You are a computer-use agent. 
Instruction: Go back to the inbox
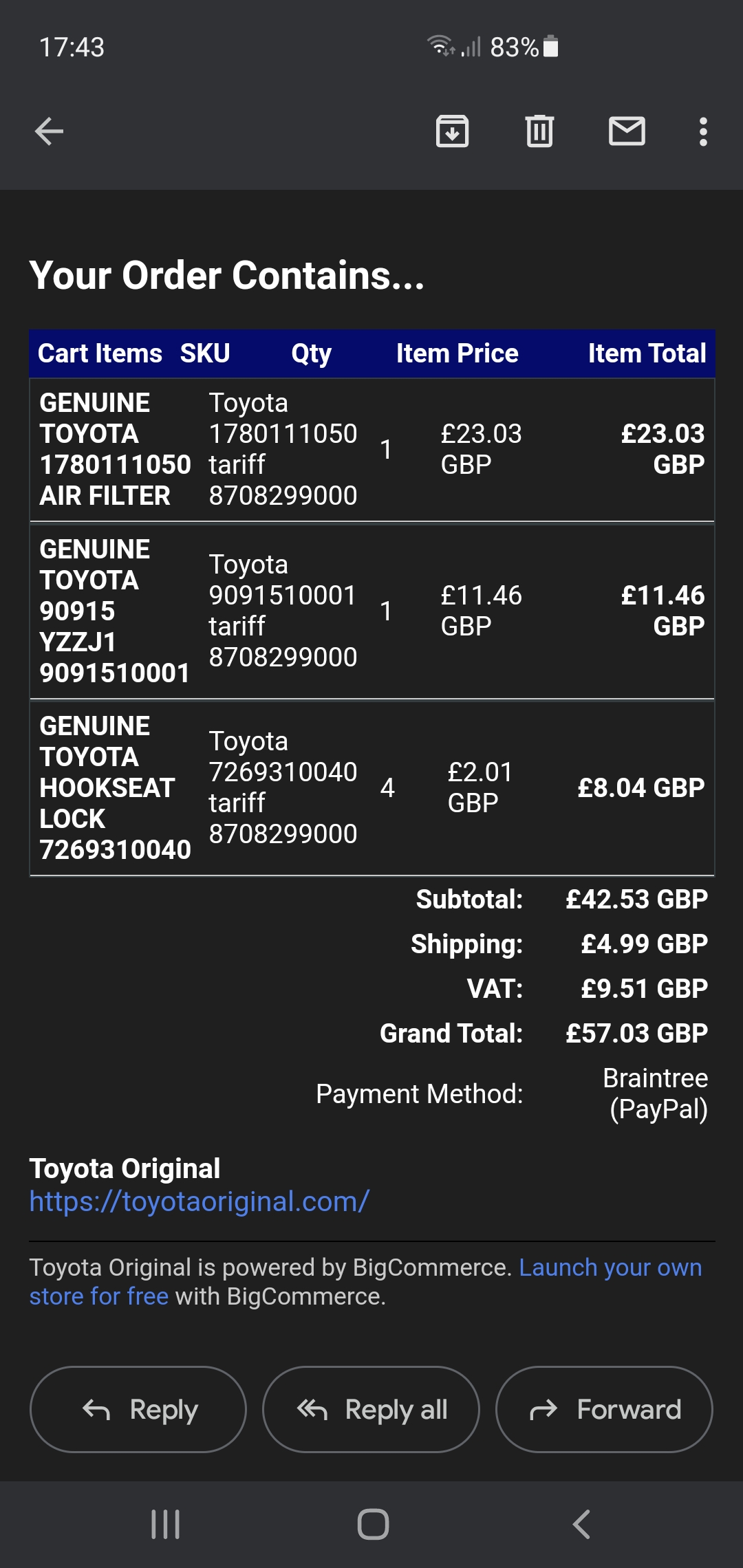tap(49, 131)
